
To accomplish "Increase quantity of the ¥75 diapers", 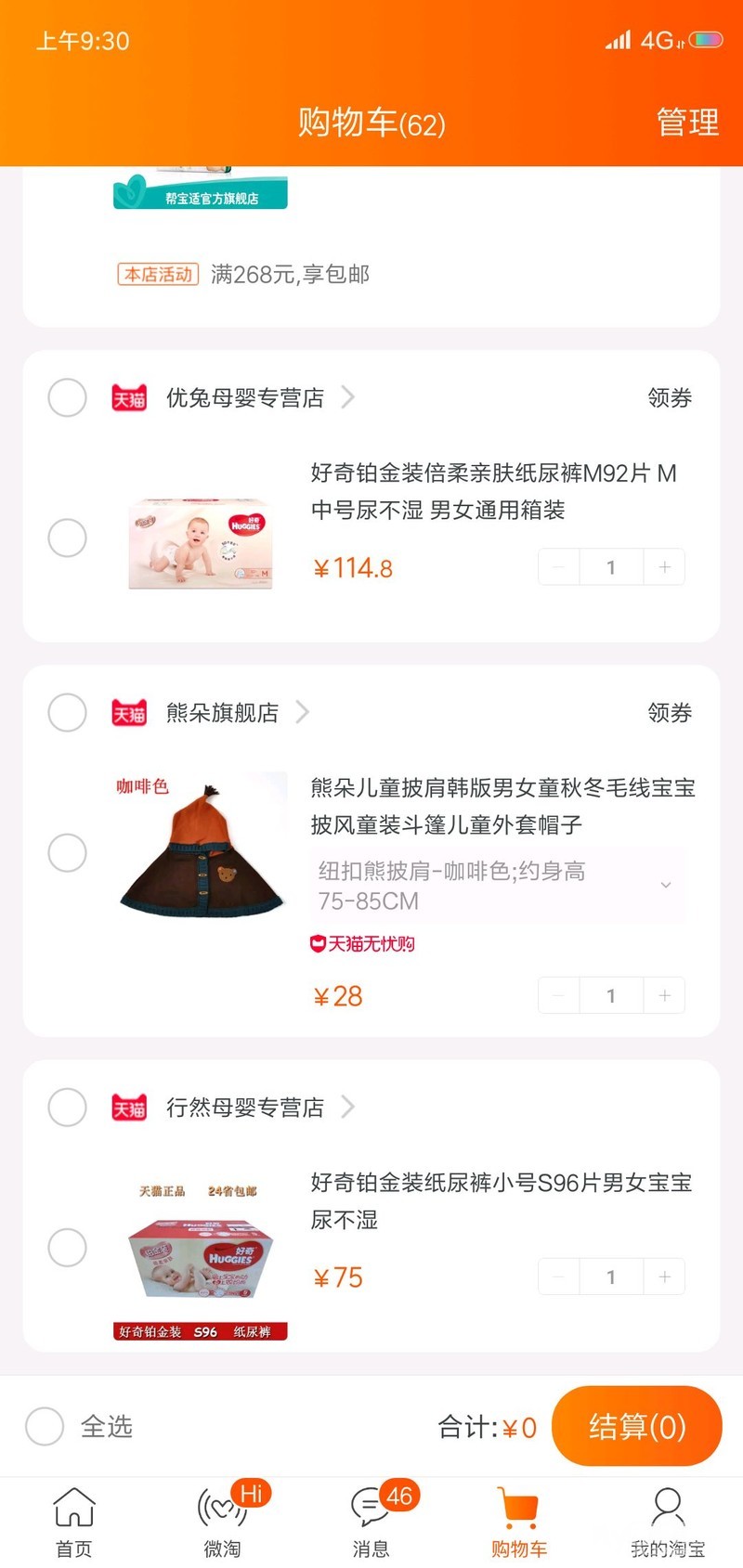I will coord(664,1276).
